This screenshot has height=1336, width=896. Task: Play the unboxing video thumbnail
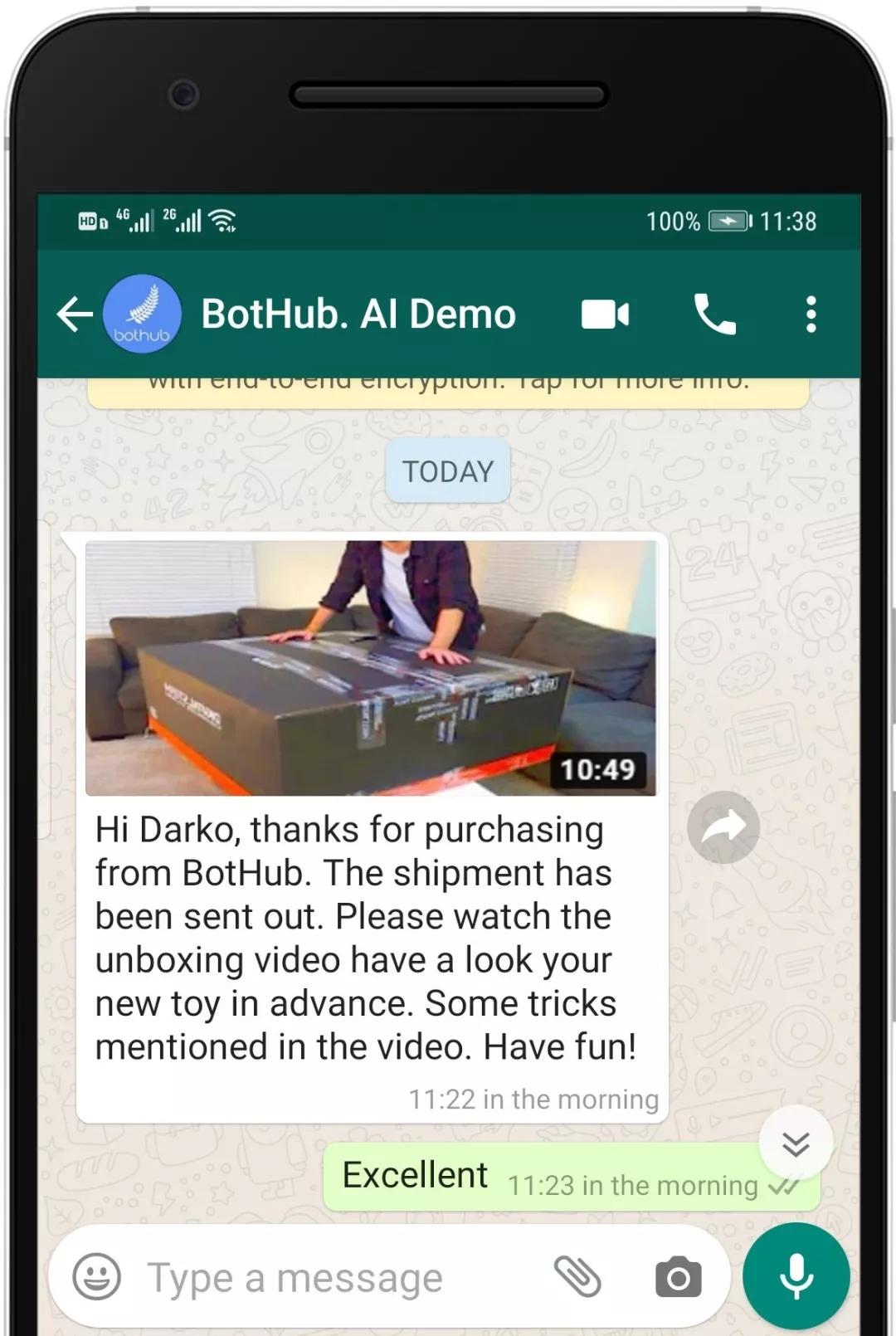click(x=371, y=669)
